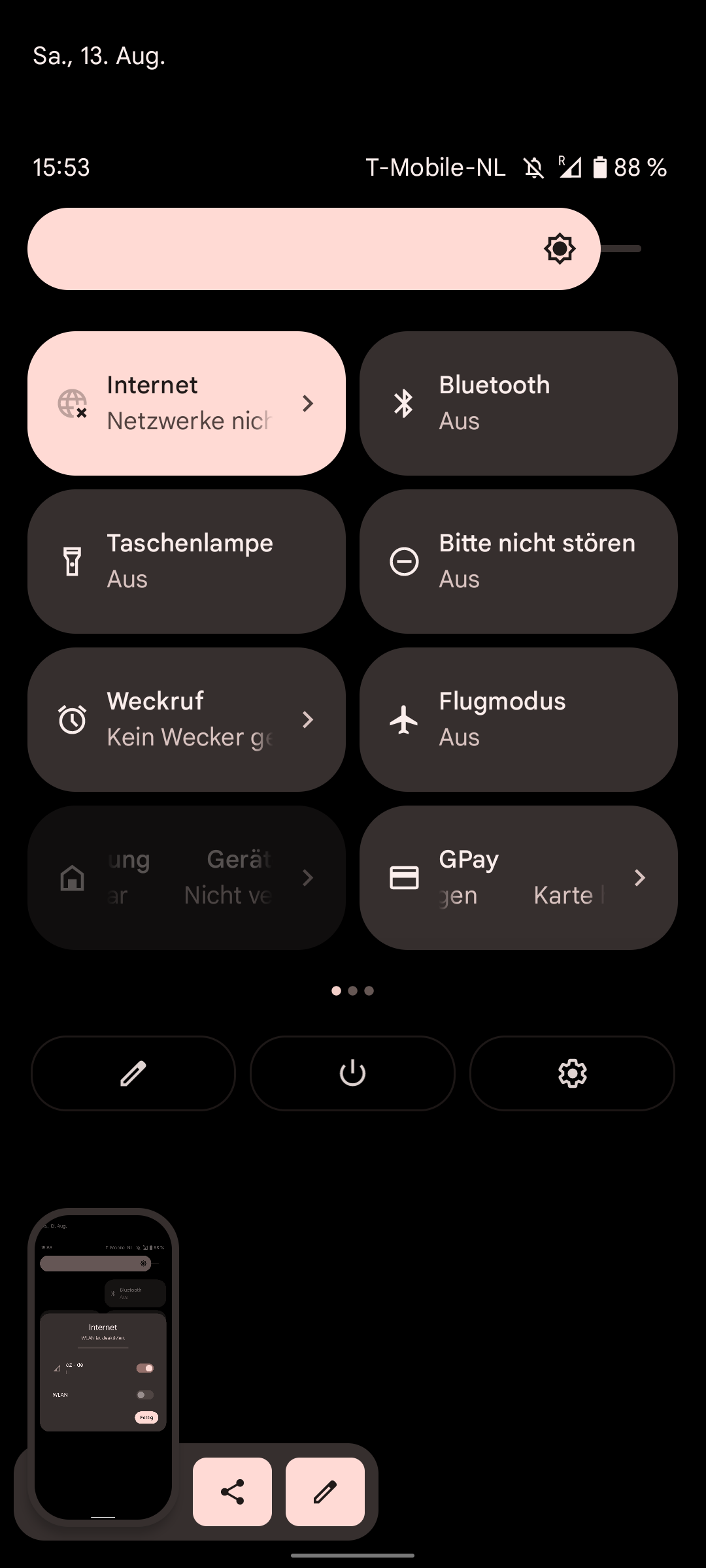Open the Weckruf alarm tile
This screenshot has height=1568, width=706.
pyautogui.click(x=186, y=719)
